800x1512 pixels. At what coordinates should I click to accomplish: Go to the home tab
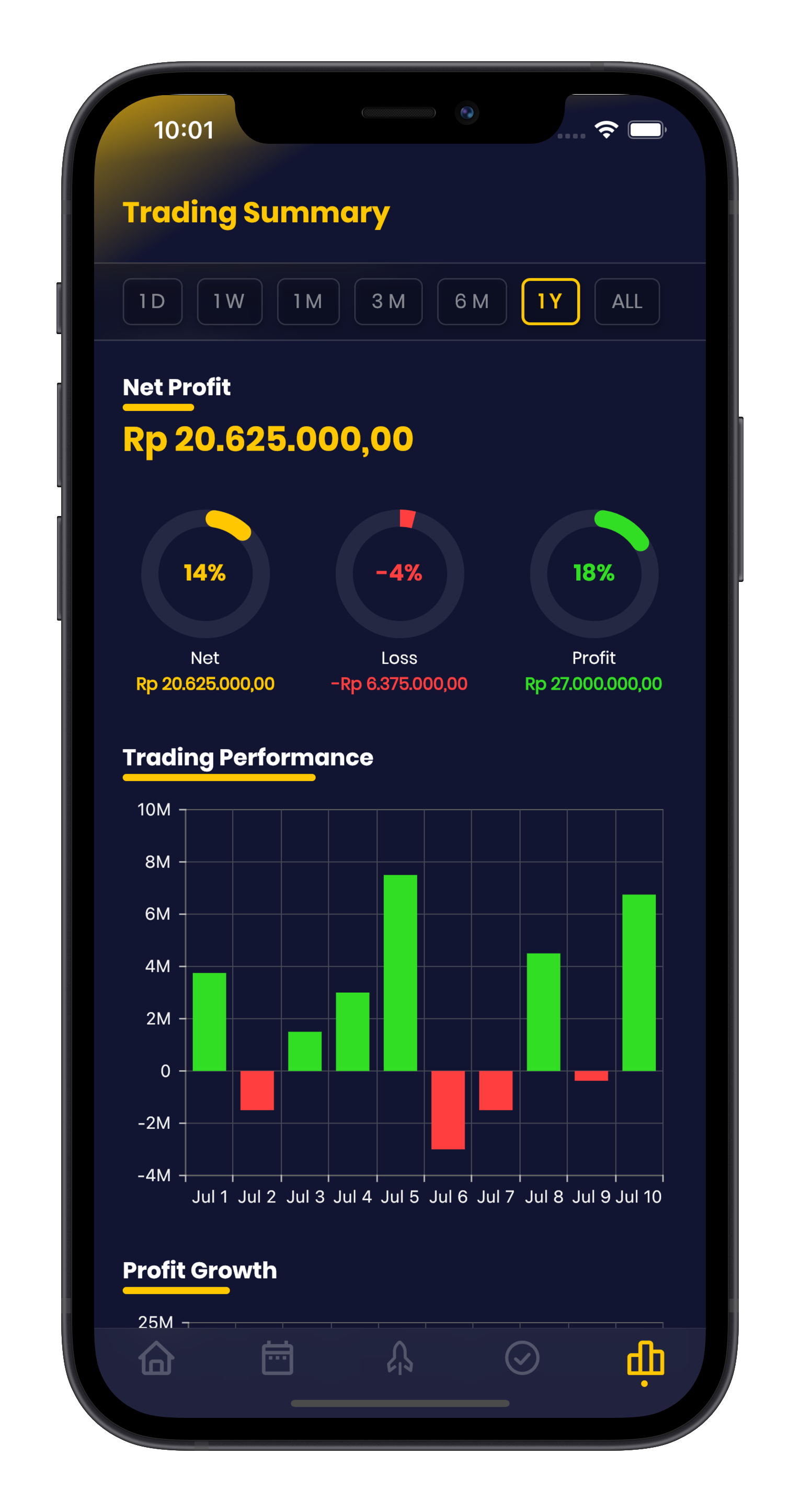click(156, 1358)
